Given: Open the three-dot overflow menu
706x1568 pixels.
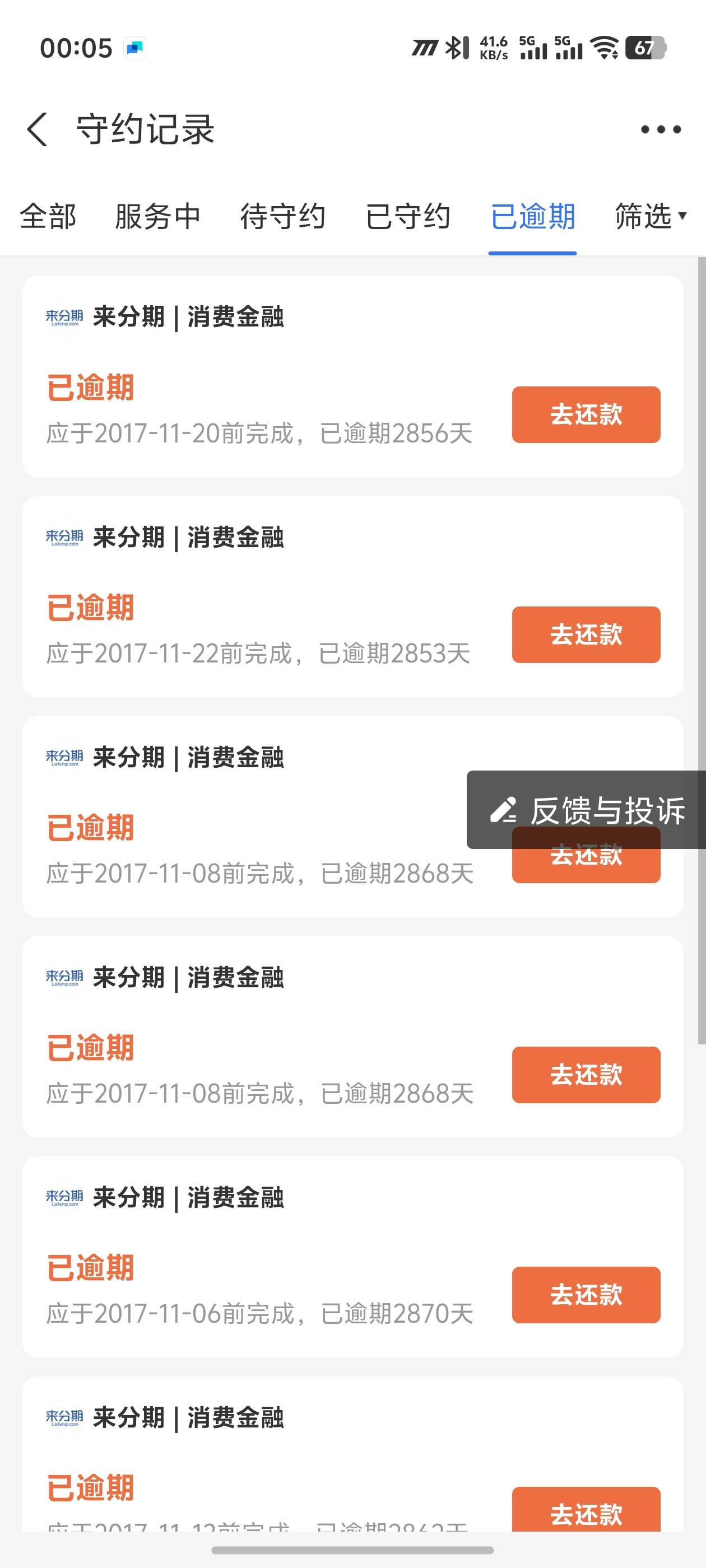Looking at the screenshot, I should [661, 129].
